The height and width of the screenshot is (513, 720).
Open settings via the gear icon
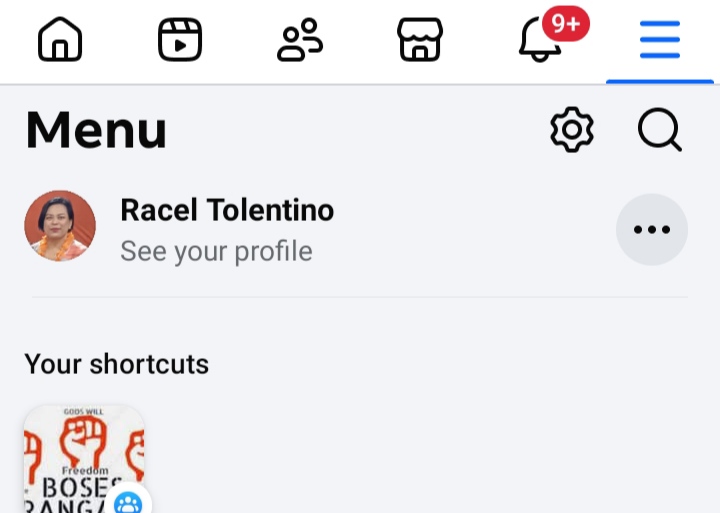[x=572, y=130]
